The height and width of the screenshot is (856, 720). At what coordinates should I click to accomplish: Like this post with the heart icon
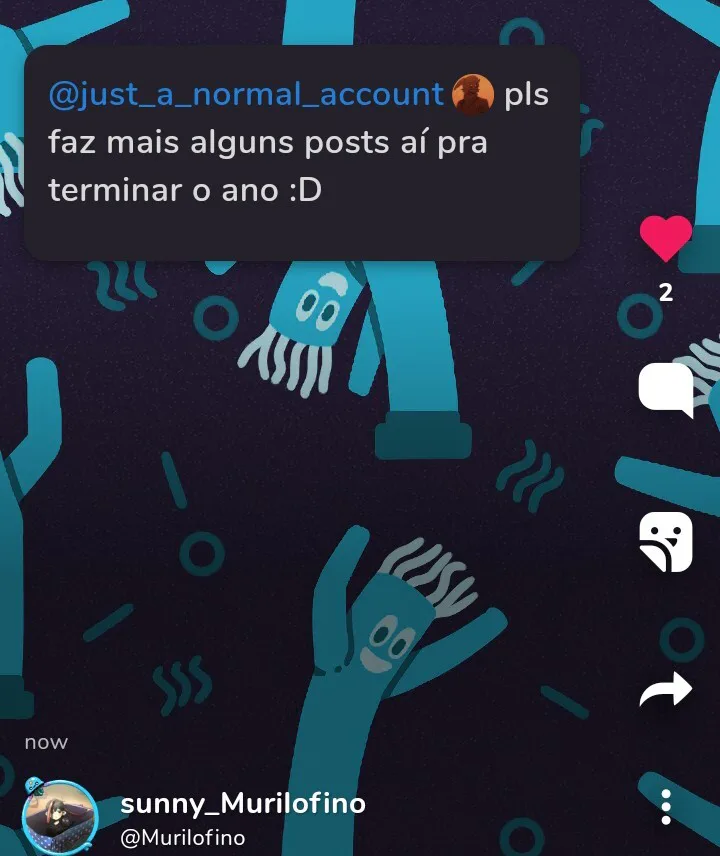pyautogui.click(x=665, y=238)
